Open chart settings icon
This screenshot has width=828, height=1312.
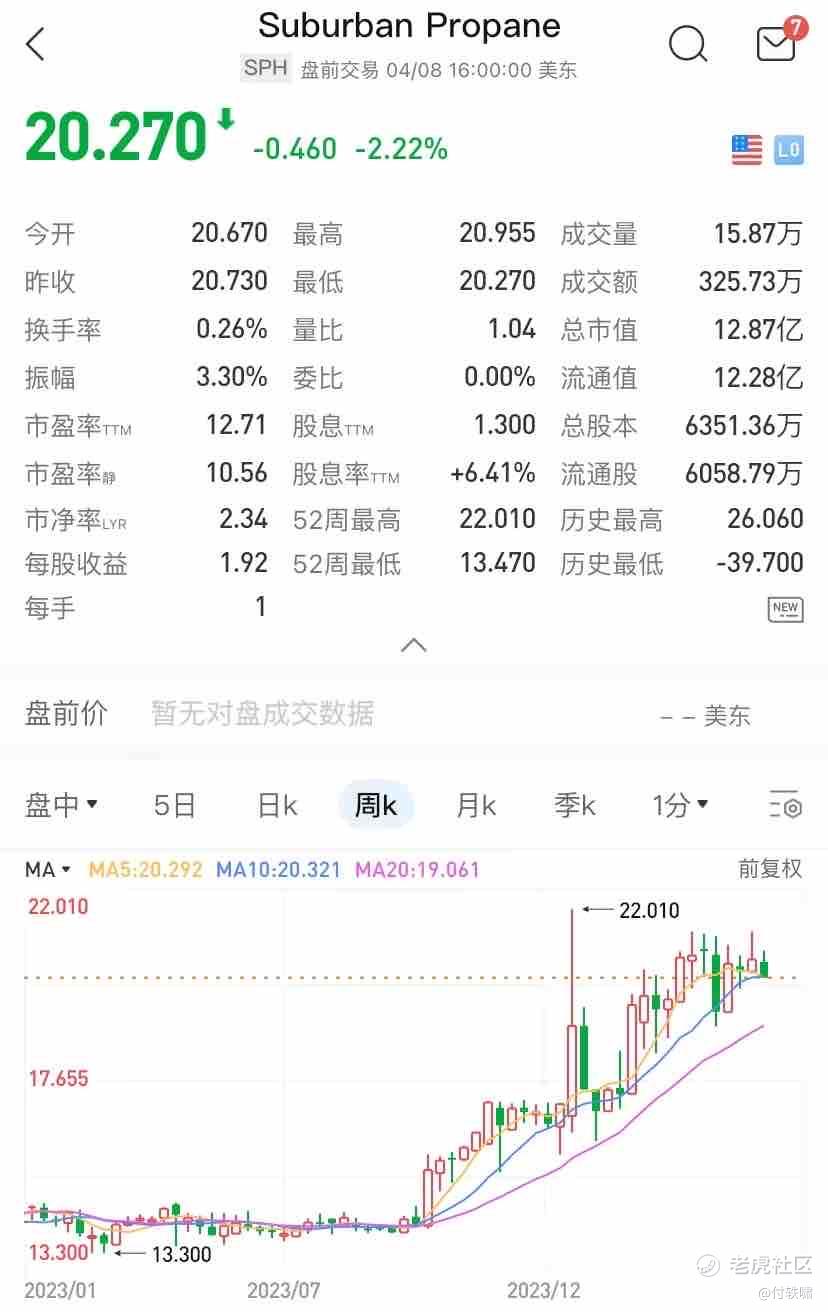pos(785,805)
